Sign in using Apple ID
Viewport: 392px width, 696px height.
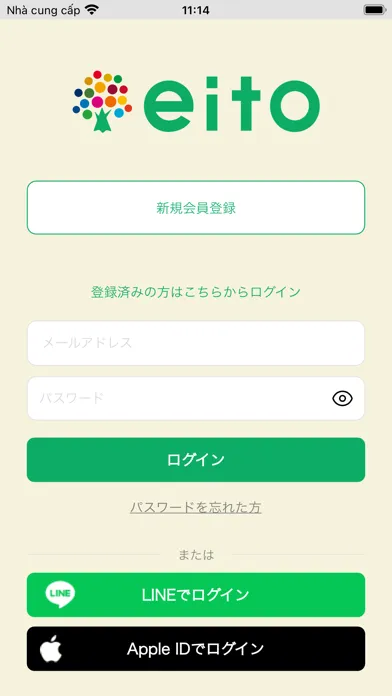tap(196, 649)
